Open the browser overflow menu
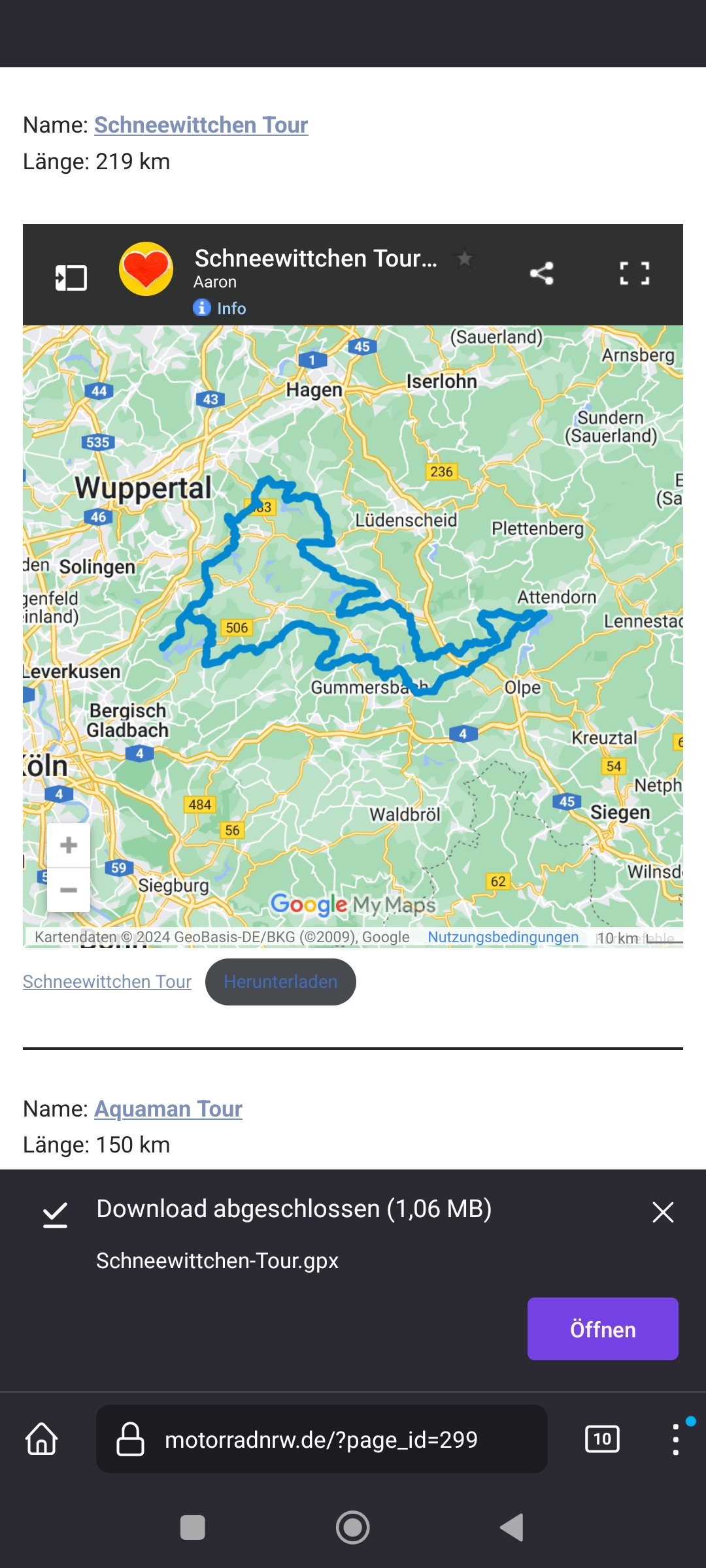 pyautogui.click(x=676, y=1439)
